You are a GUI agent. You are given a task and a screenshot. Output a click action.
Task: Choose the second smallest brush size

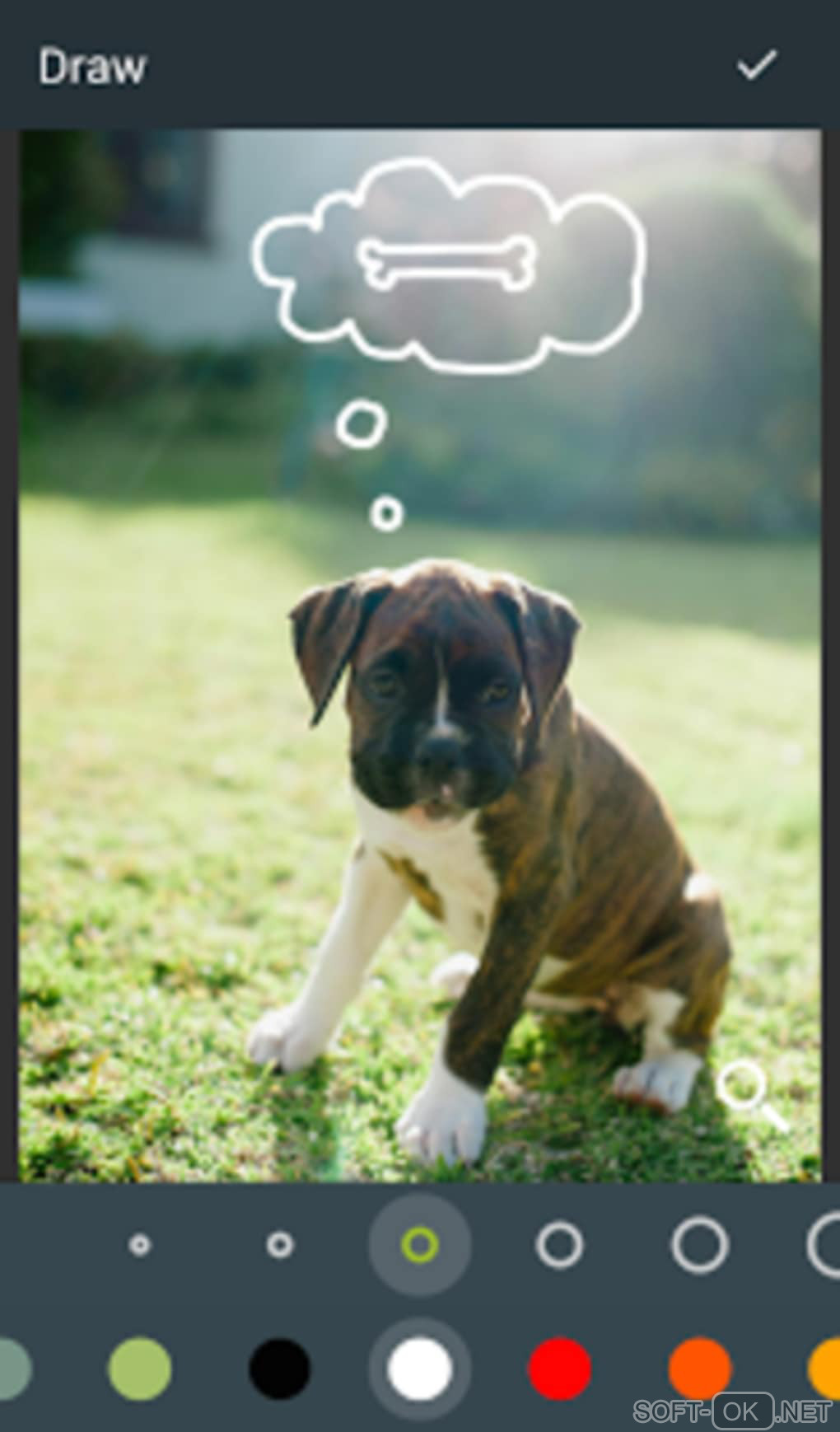tap(280, 1244)
